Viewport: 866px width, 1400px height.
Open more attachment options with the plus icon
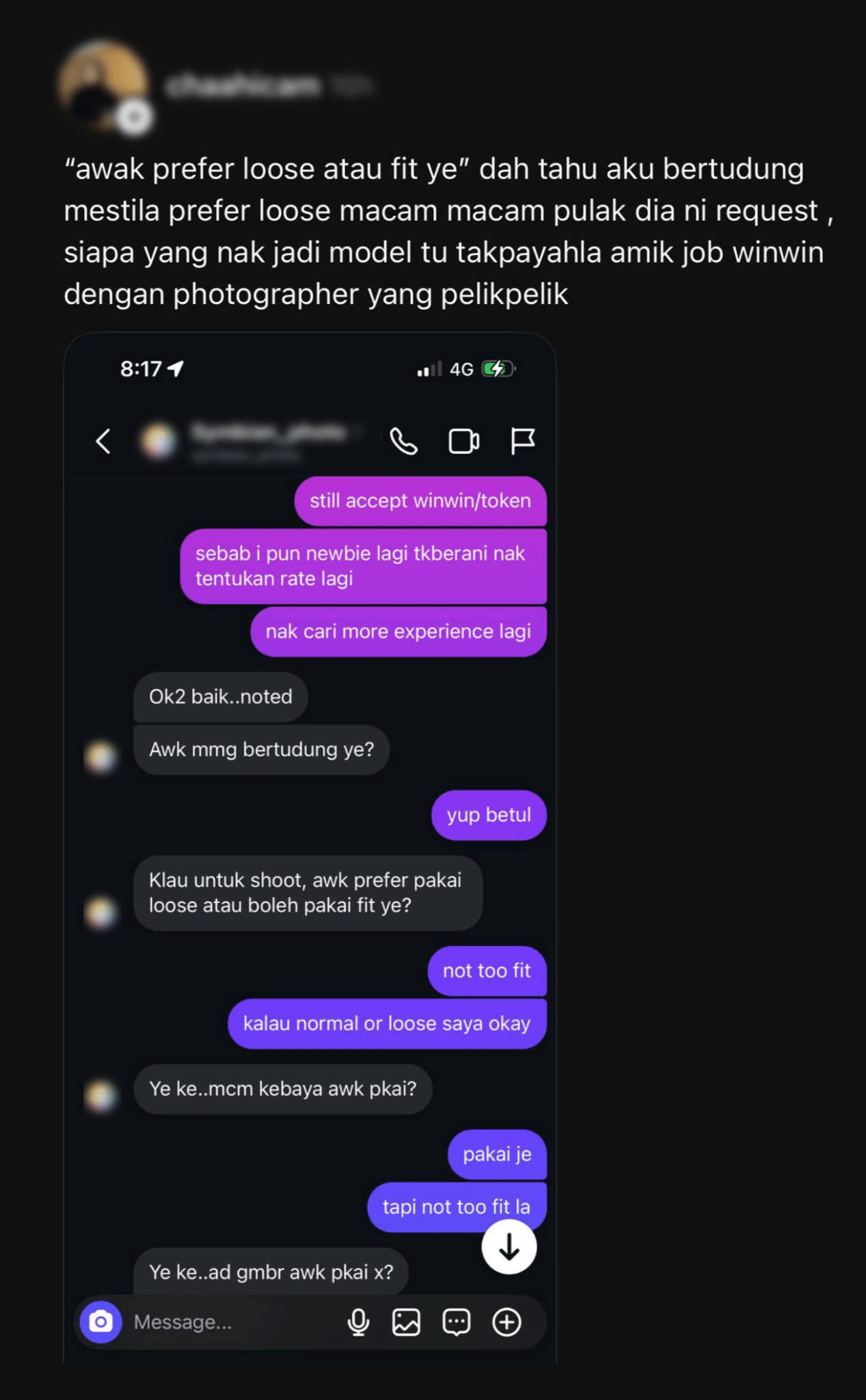click(506, 1322)
